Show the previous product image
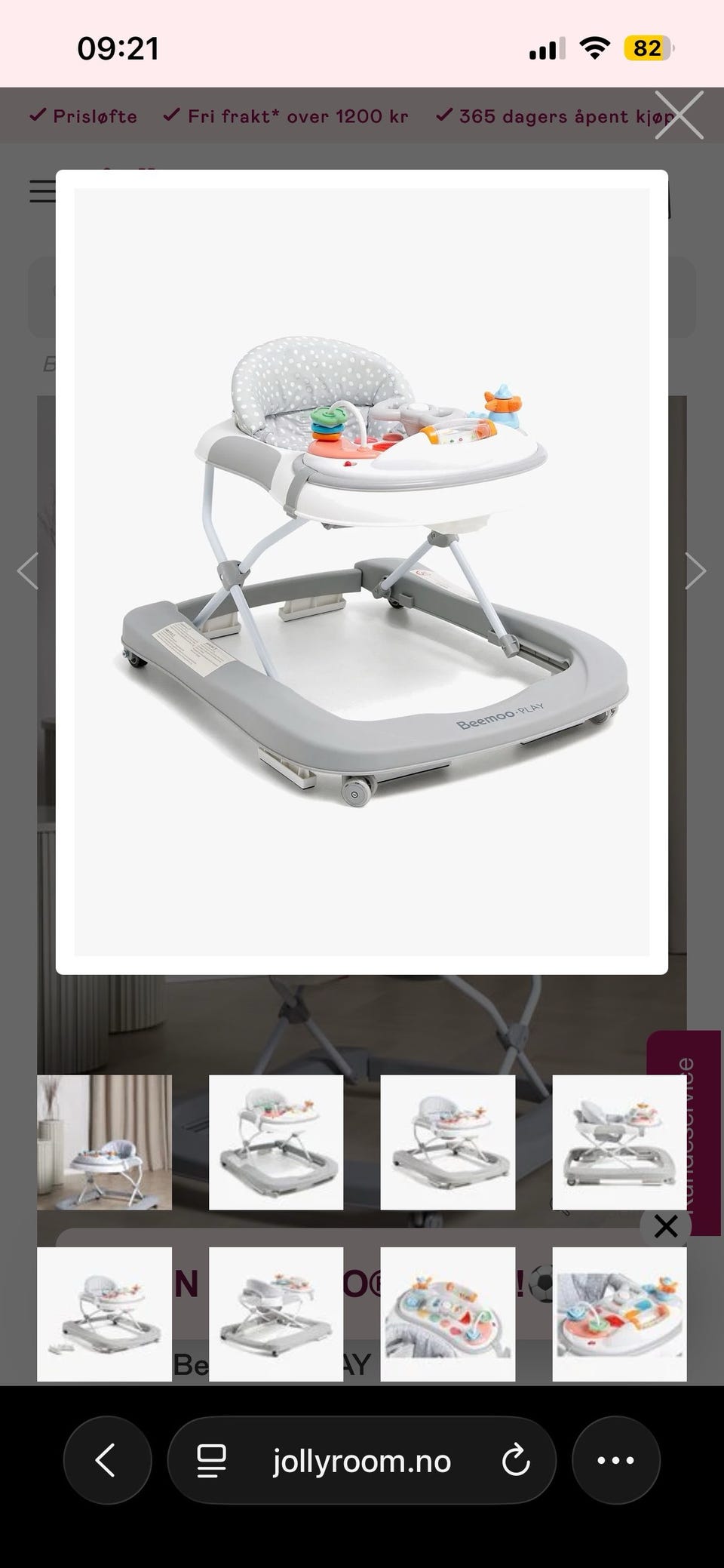Screen dimensions: 724x1568 [28, 570]
